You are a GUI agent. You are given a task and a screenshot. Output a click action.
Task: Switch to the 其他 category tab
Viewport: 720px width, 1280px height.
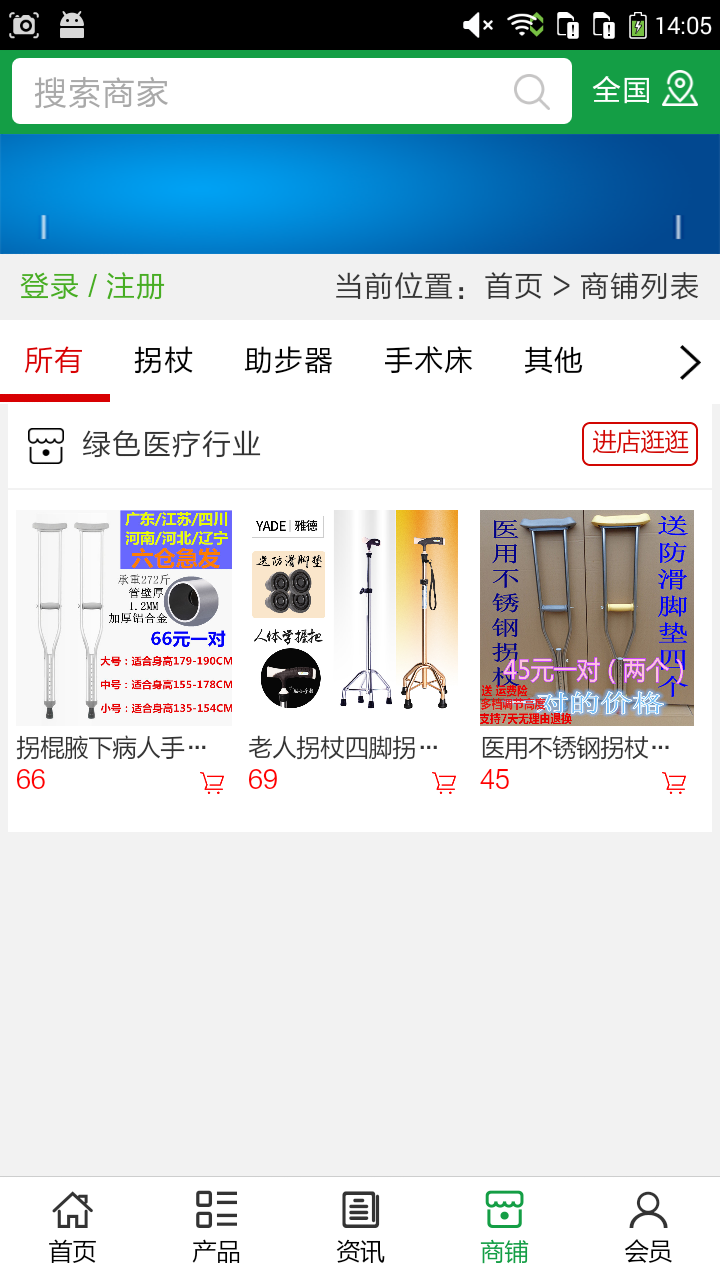[553, 360]
